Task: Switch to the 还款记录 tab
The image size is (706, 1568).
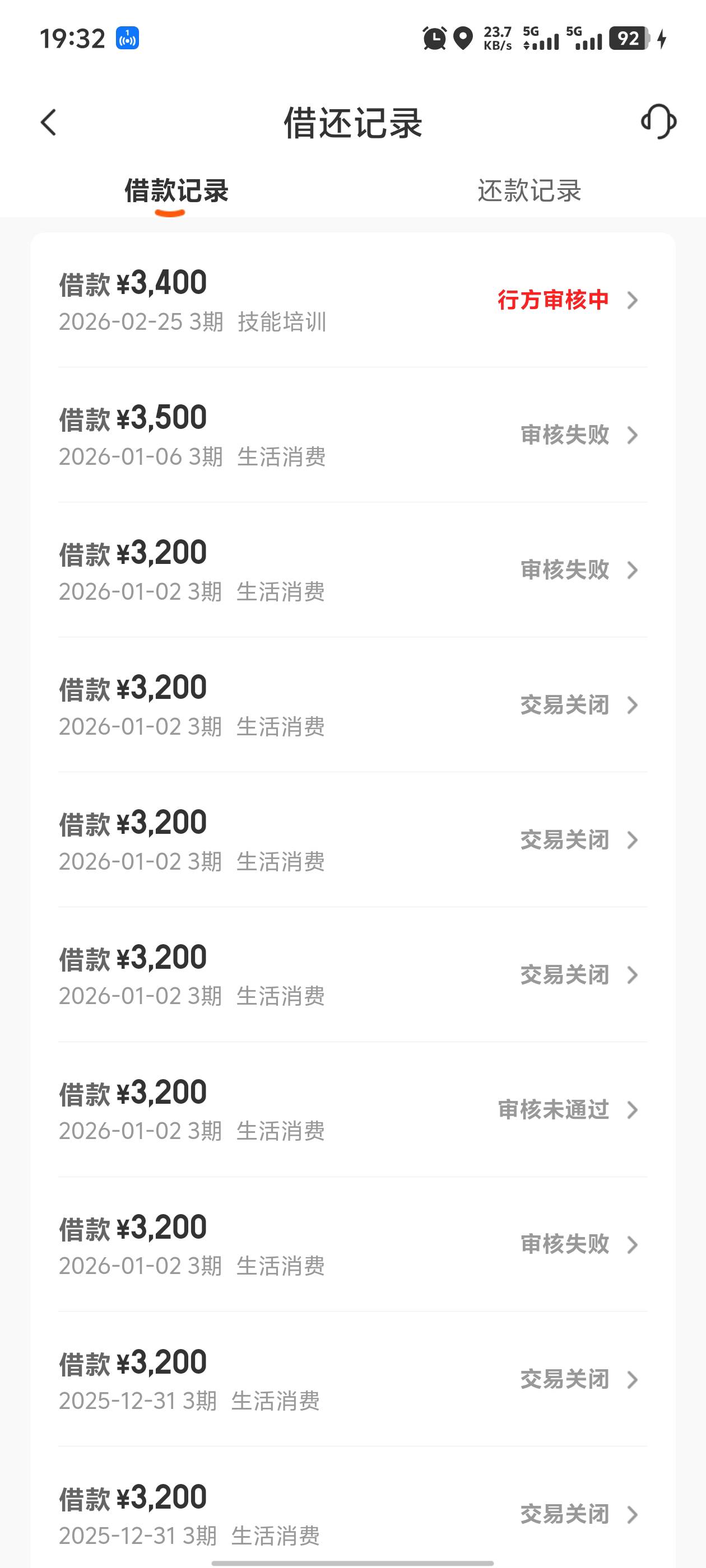Action: (x=529, y=190)
